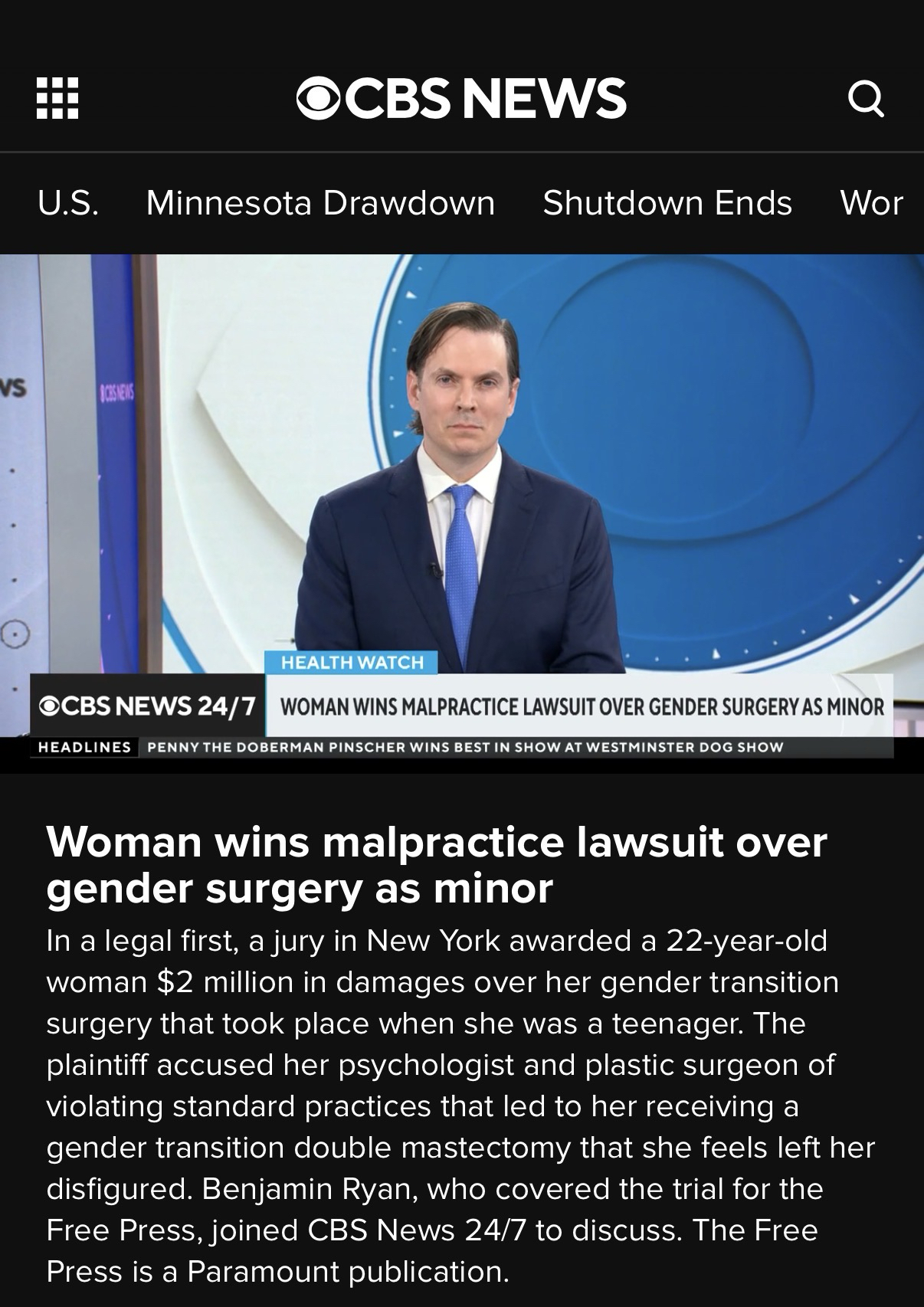Open the search magnifier
924x1307 pixels.
click(x=866, y=99)
